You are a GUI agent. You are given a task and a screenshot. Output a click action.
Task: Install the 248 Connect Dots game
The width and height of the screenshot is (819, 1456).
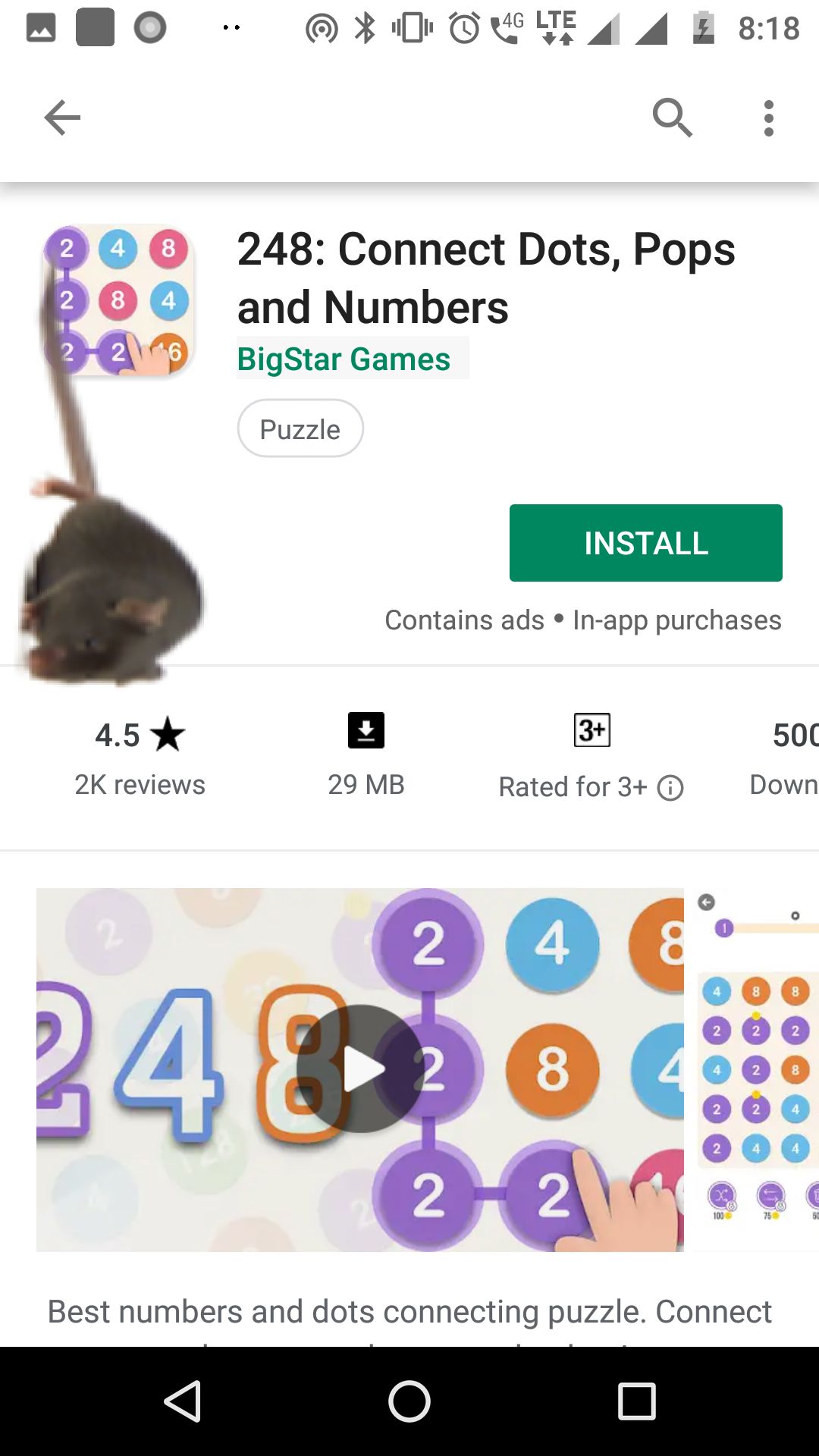(x=645, y=543)
